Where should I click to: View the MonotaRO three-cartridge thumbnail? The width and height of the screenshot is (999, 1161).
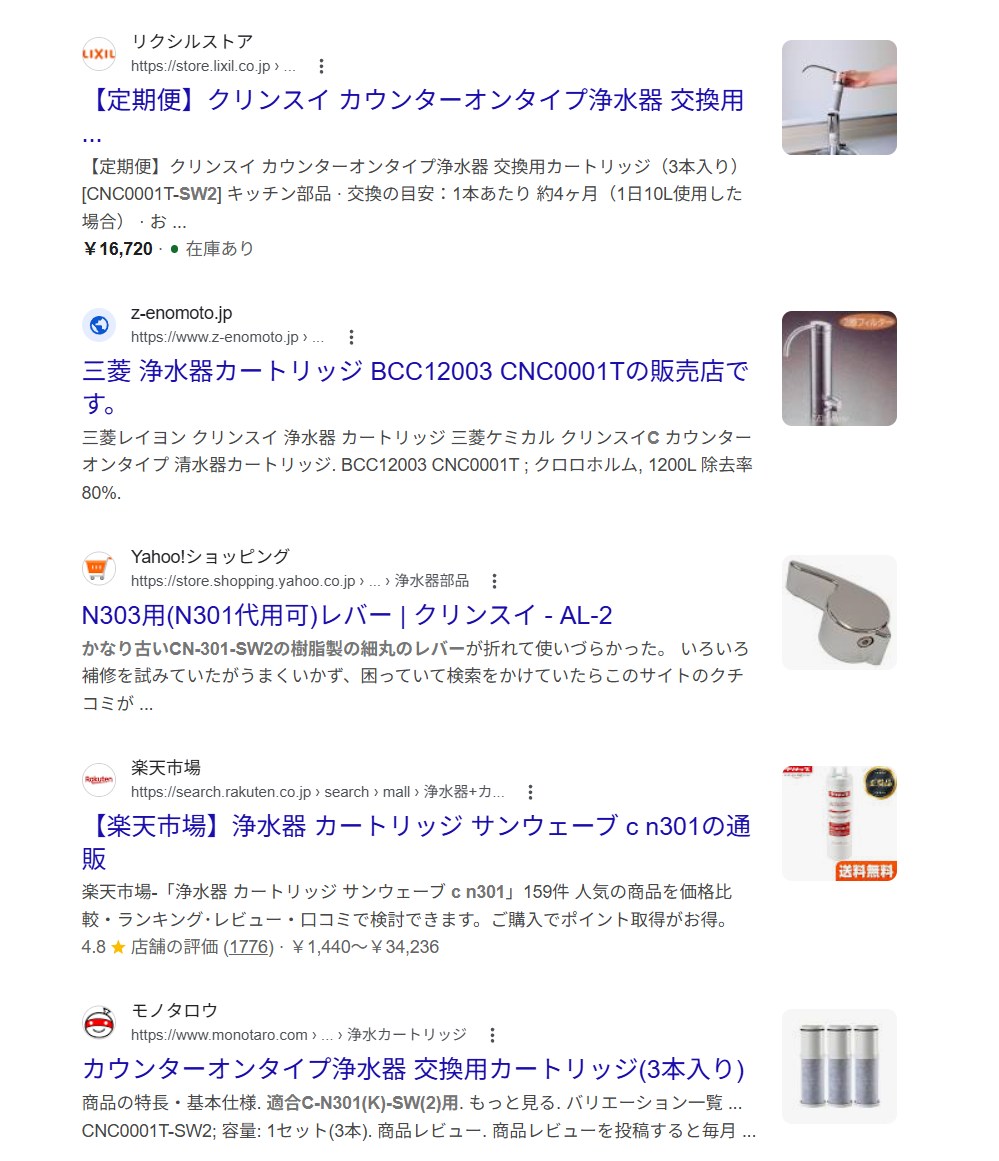839,1066
